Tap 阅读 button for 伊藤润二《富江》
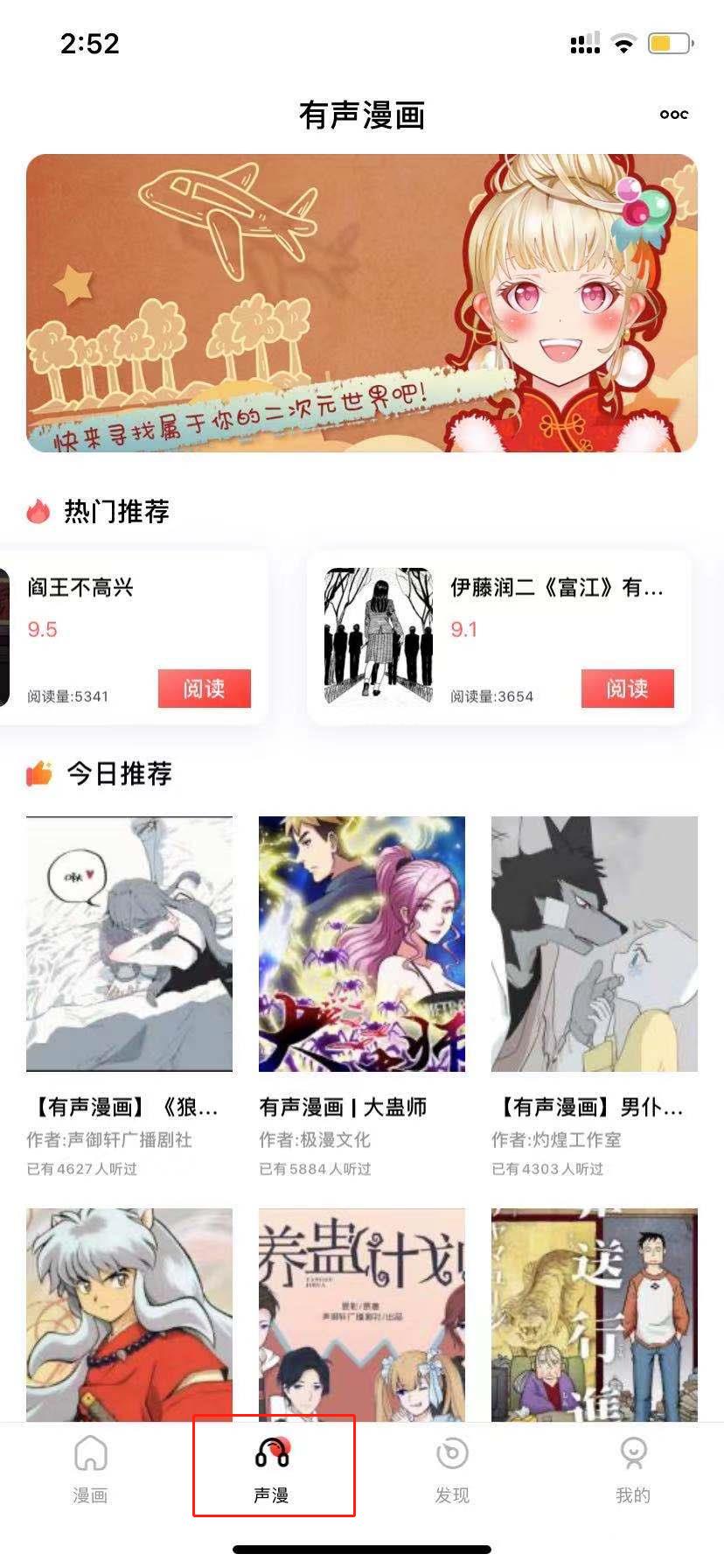The width and height of the screenshot is (724, 1568). 627,689
